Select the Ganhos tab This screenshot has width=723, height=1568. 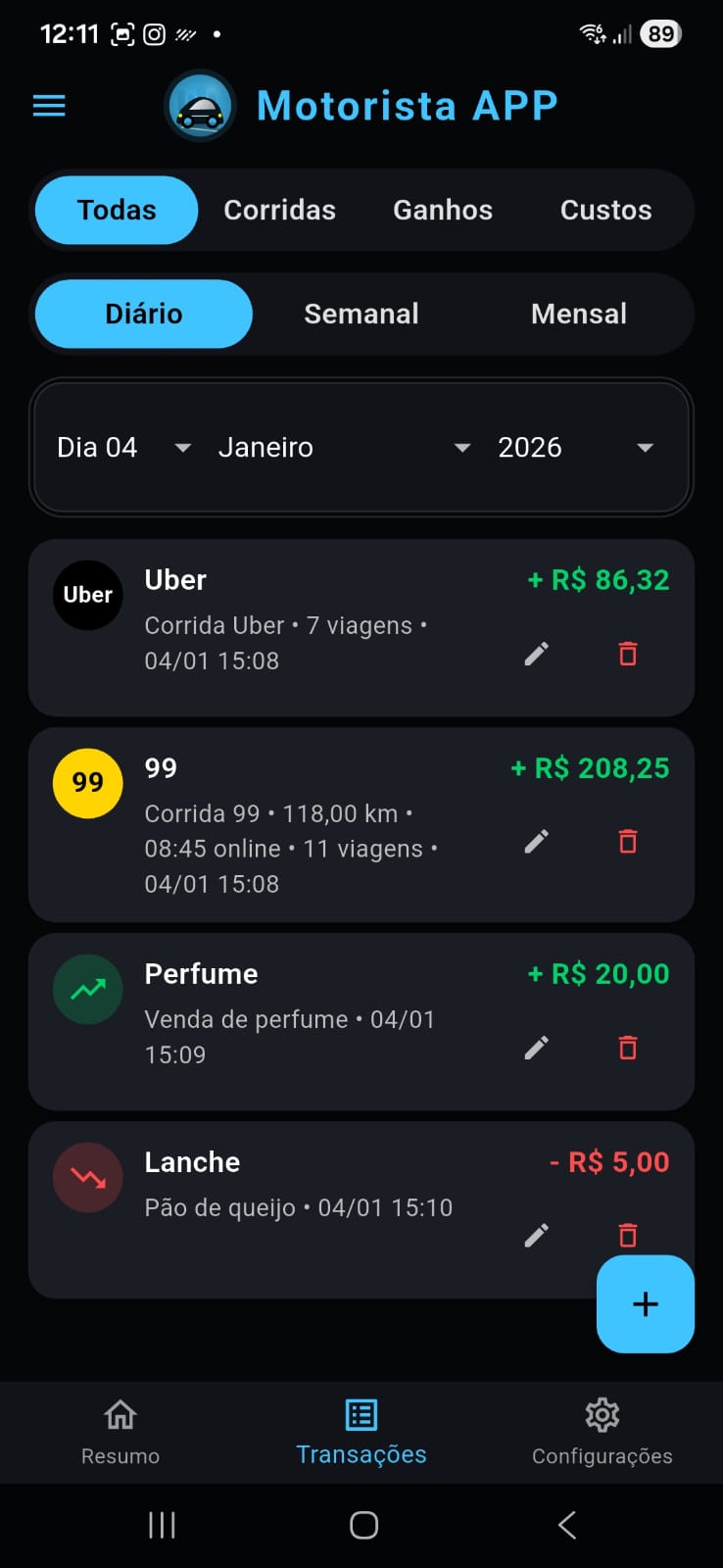[443, 210]
